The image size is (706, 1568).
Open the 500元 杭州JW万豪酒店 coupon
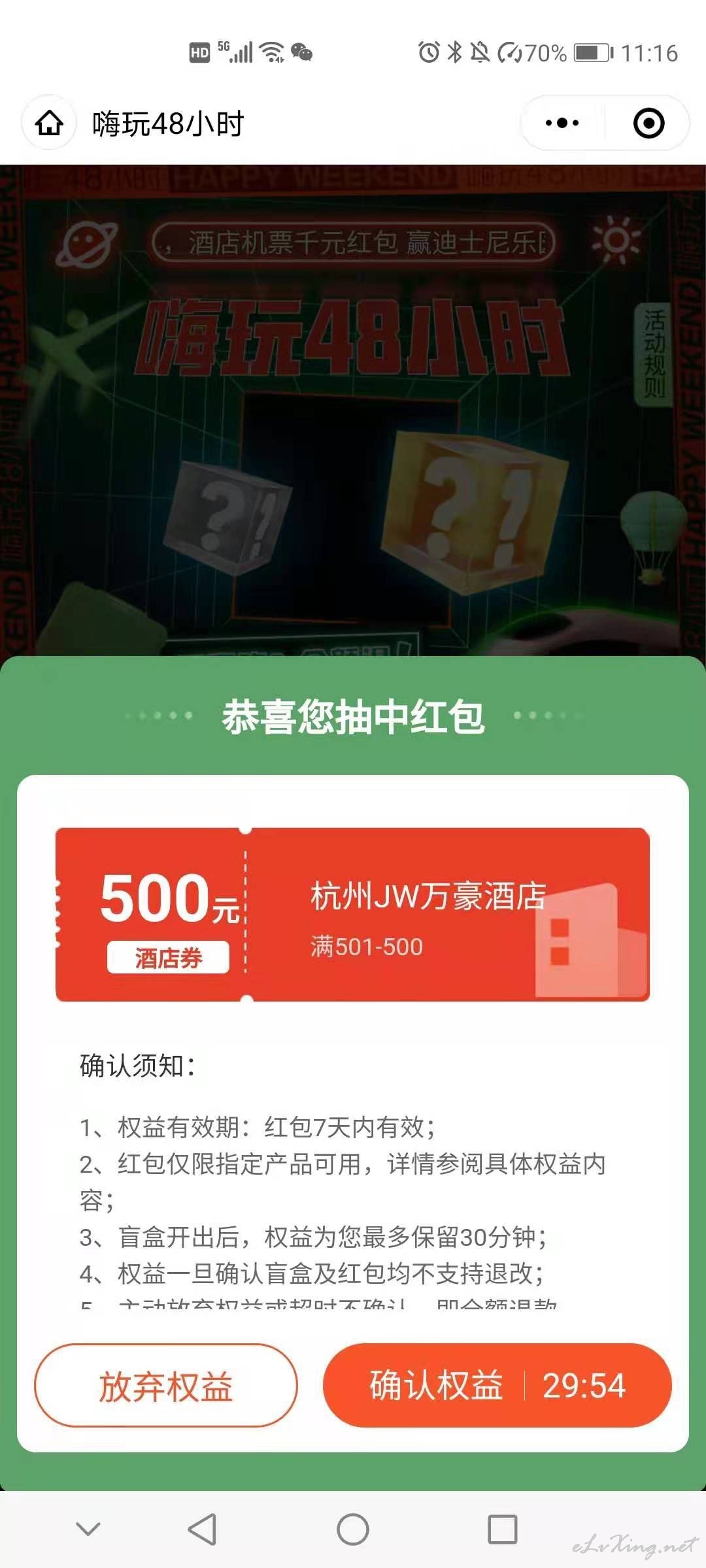pyautogui.click(x=352, y=914)
